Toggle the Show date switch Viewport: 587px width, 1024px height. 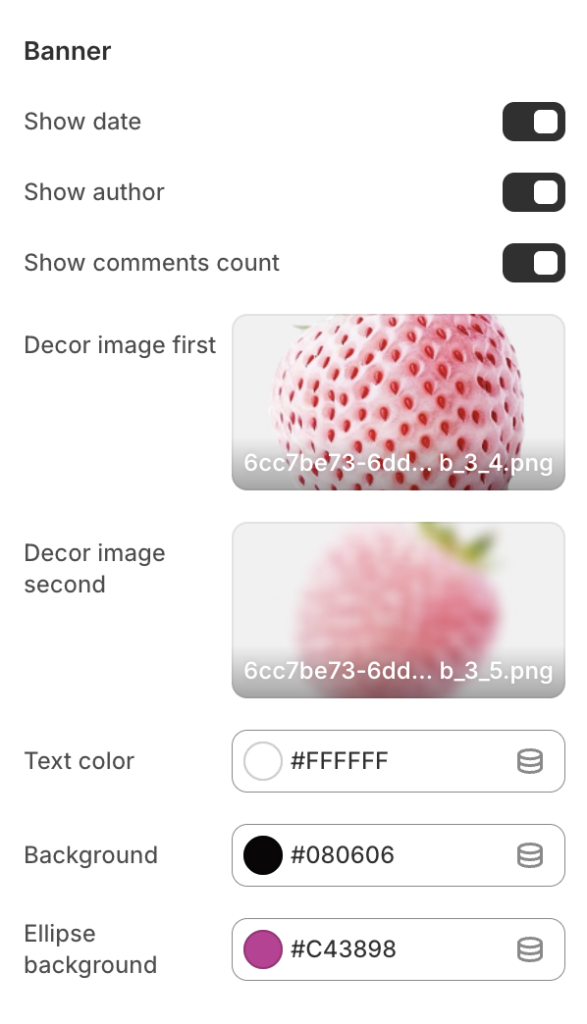(533, 121)
